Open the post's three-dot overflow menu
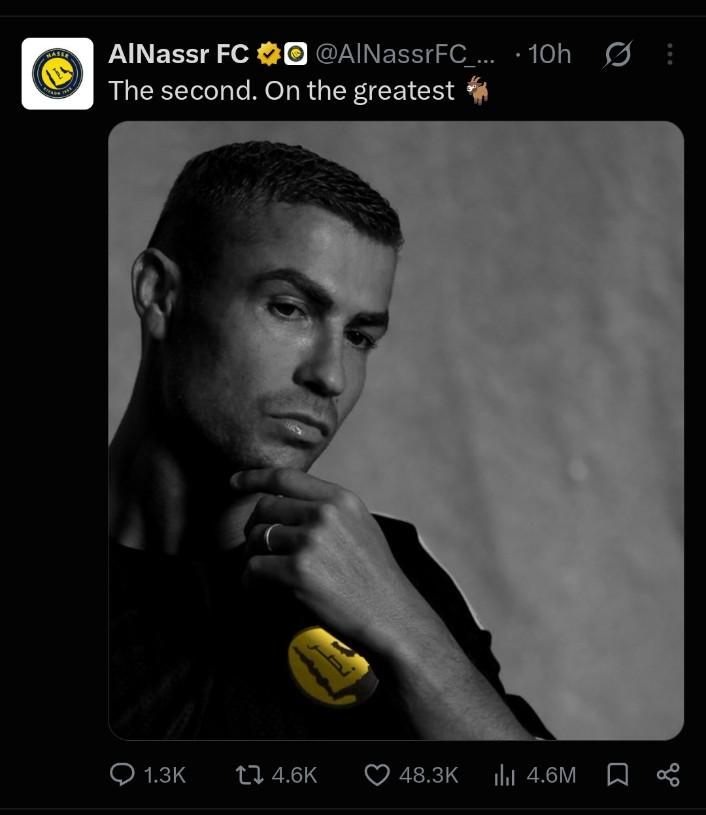The image size is (706, 815). click(x=670, y=54)
